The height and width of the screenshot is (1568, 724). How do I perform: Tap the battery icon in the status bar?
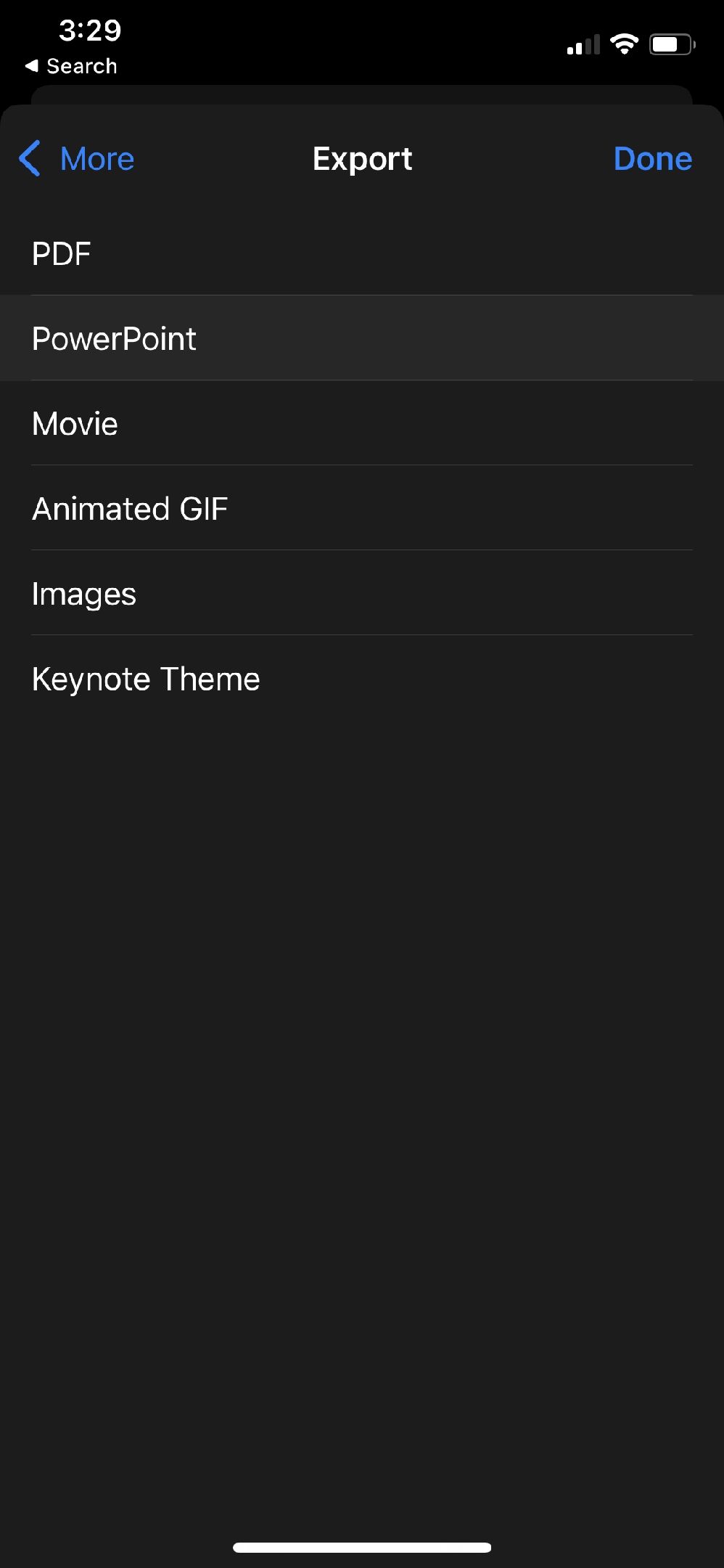(671, 44)
